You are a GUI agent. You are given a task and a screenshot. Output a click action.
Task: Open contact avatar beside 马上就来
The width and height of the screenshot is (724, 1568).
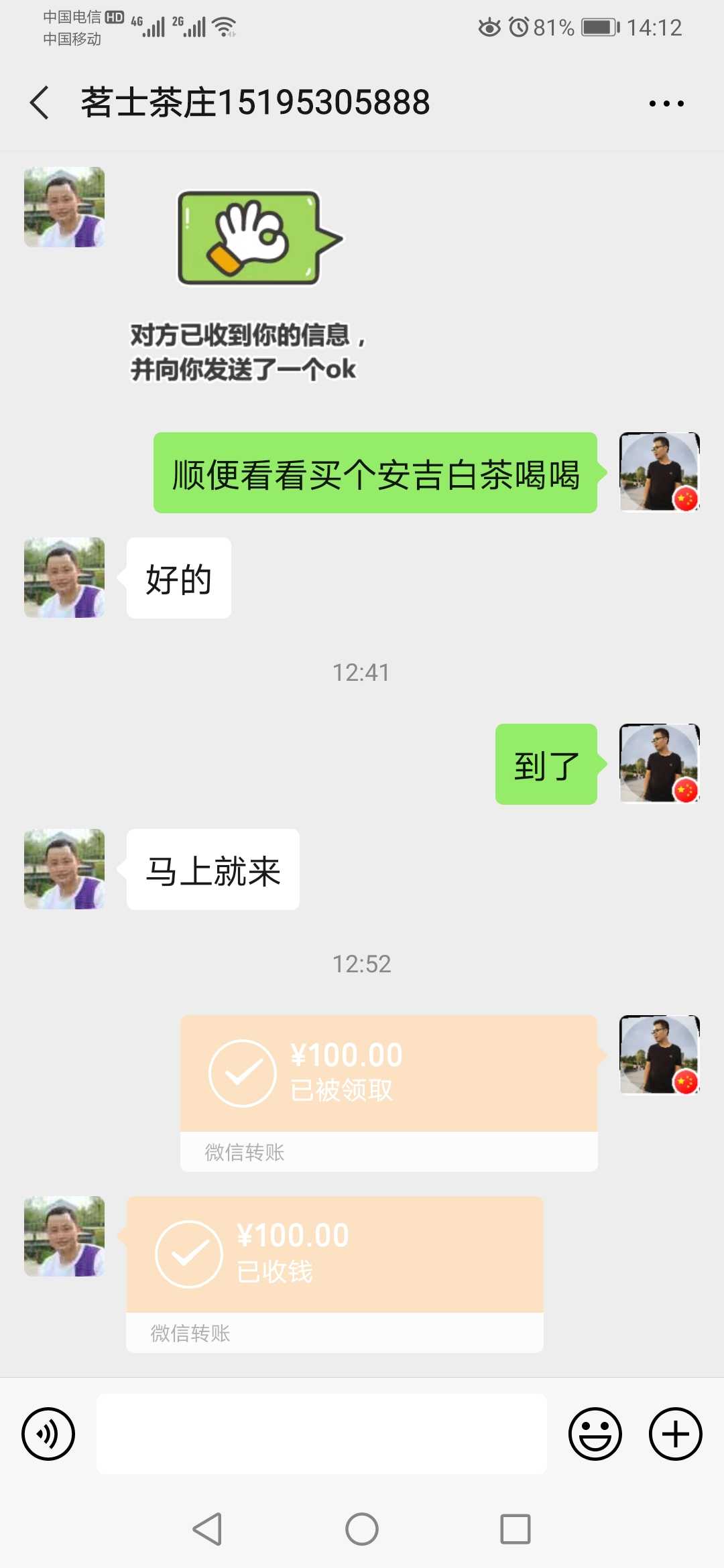(64, 869)
